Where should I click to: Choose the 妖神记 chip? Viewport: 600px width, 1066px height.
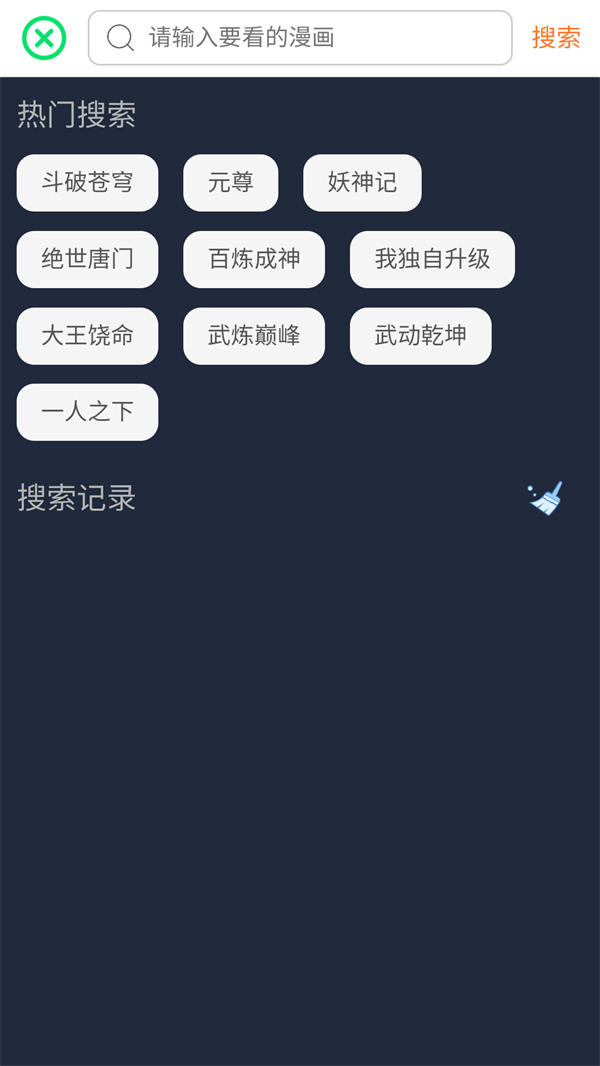(x=362, y=183)
